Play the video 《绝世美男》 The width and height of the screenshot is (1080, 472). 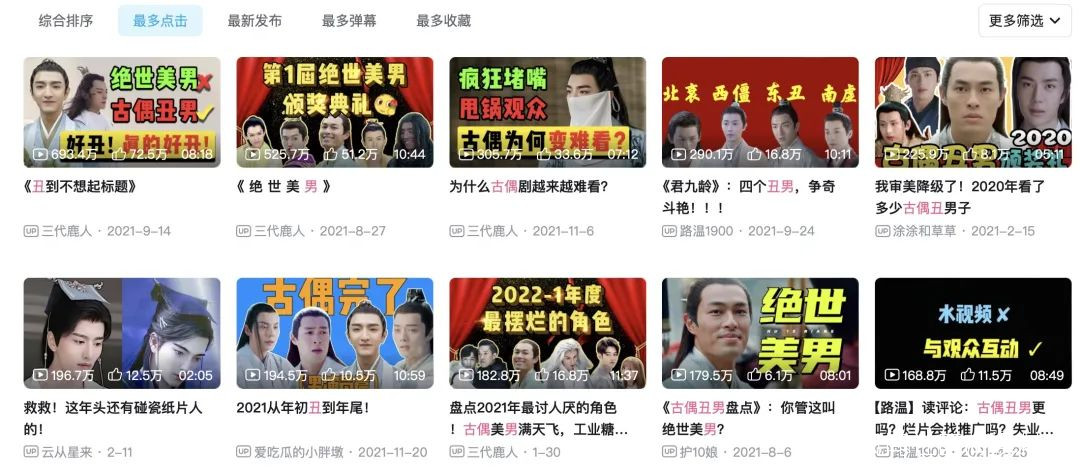334,112
